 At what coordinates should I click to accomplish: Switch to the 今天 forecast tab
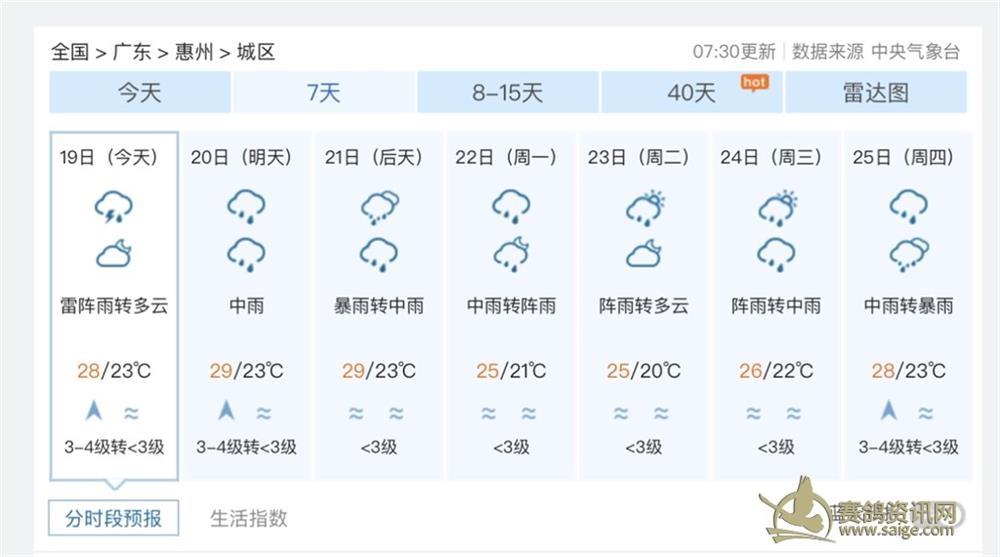(140, 93)
